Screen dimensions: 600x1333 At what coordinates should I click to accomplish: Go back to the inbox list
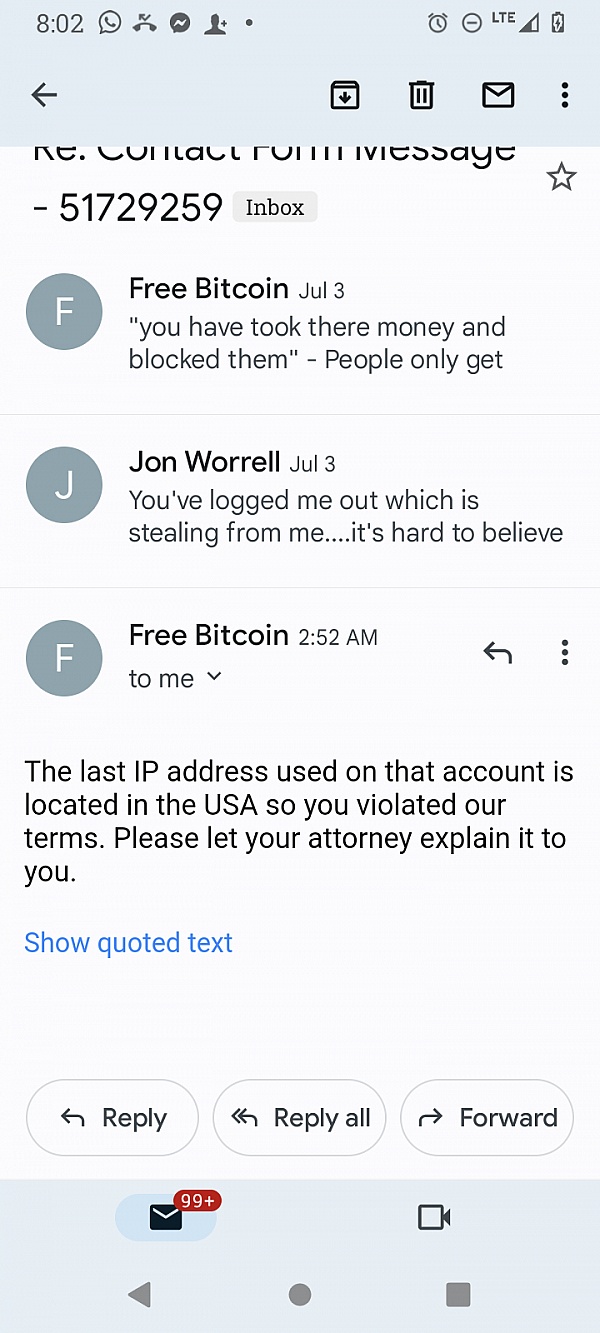[44, 95]
